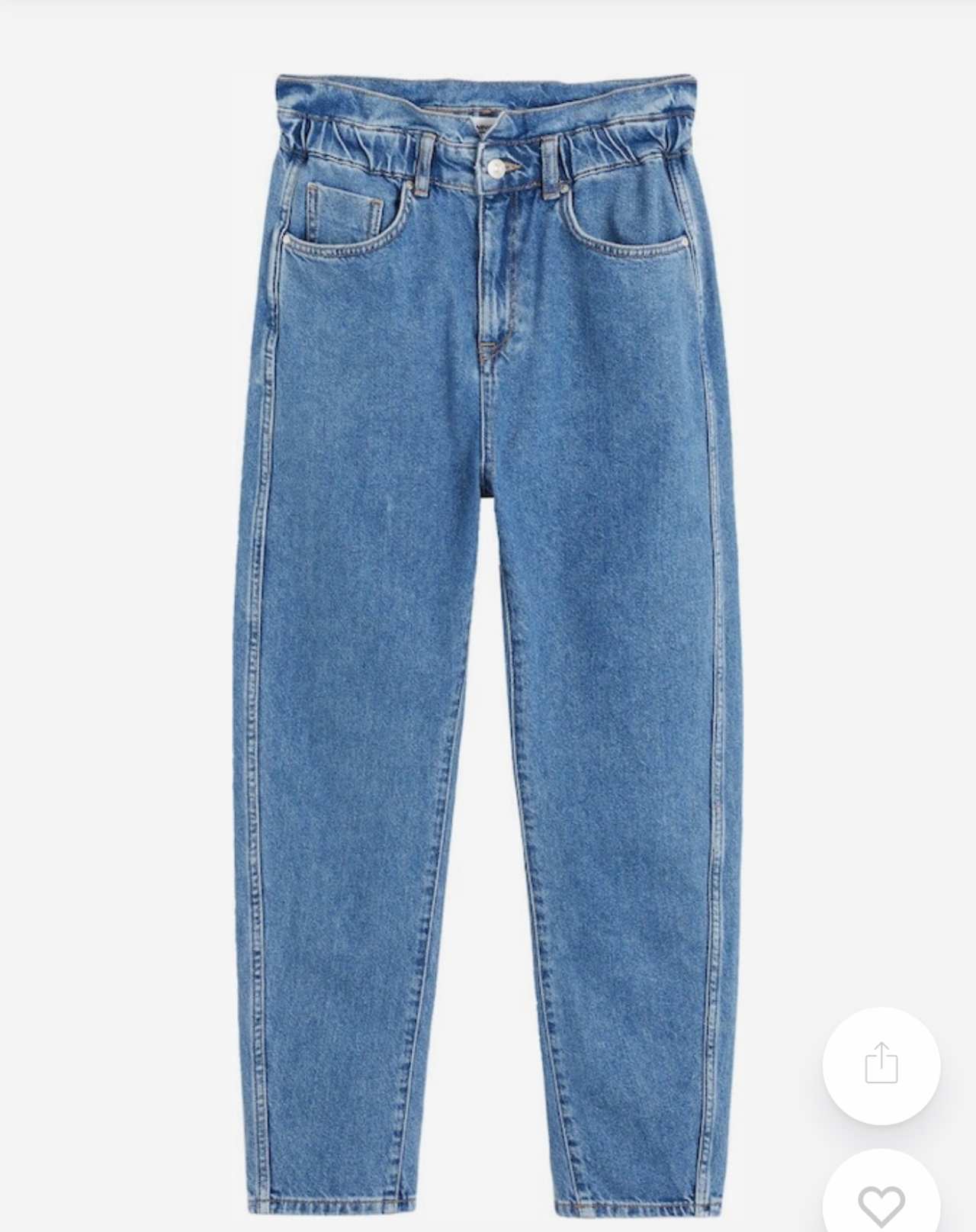Screen dimensions: 976x1232
Task: Add the jeans to favorites
Action: (x=881, y=1205)
